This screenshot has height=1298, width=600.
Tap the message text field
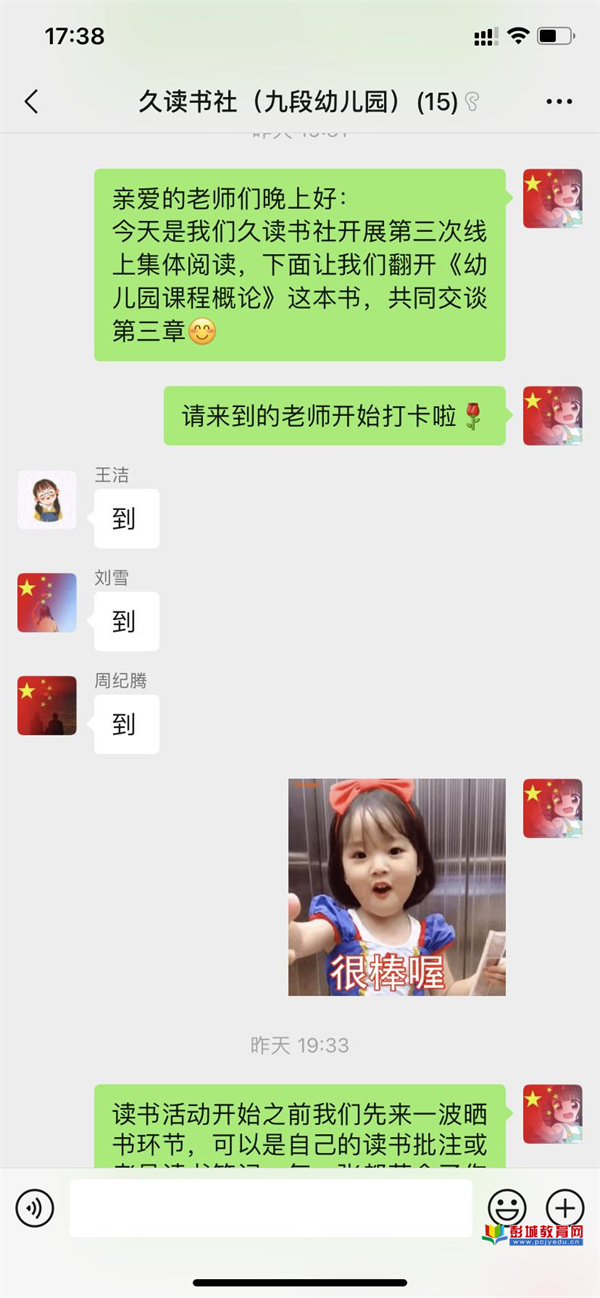tap(270, 1208)
